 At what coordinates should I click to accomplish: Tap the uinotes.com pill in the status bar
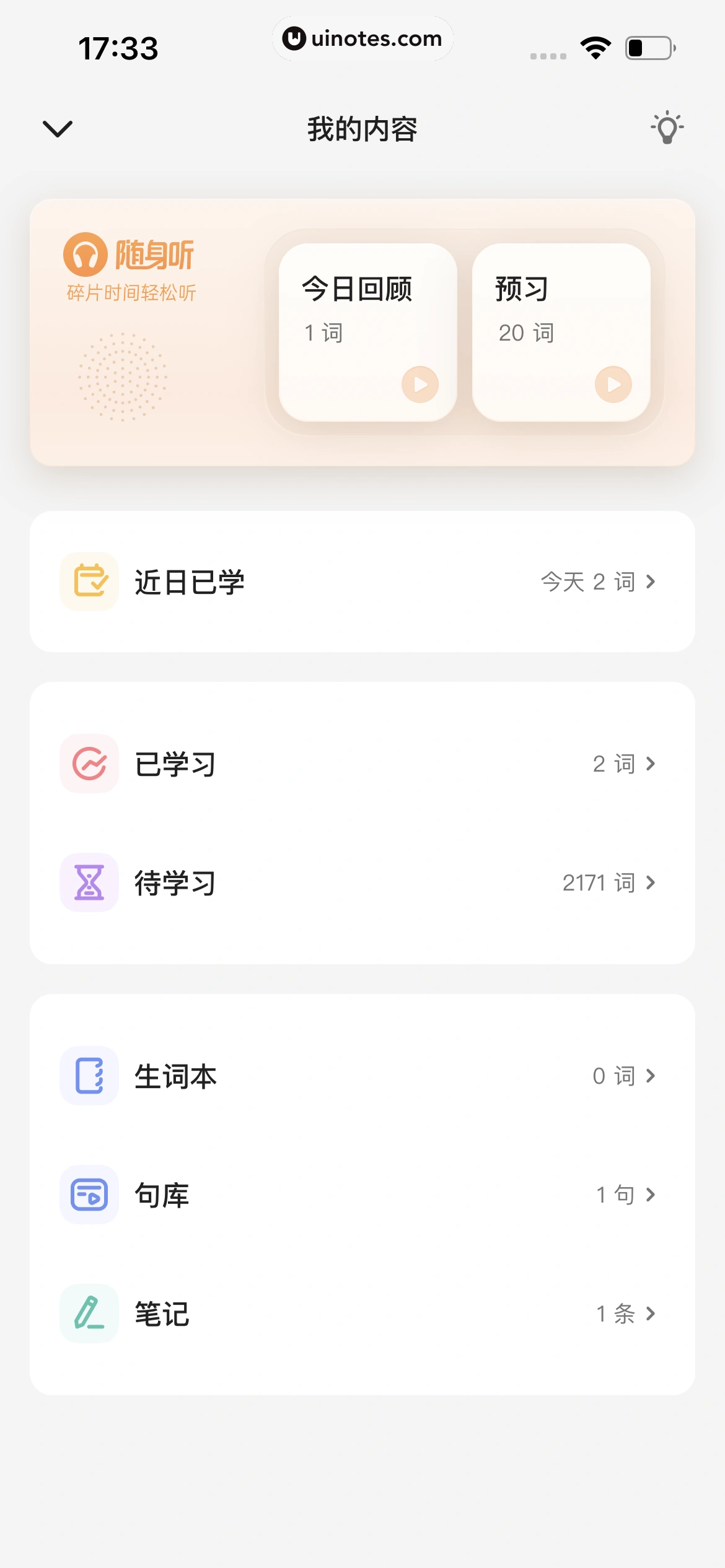pyautogui.click(x=362, y=38)
